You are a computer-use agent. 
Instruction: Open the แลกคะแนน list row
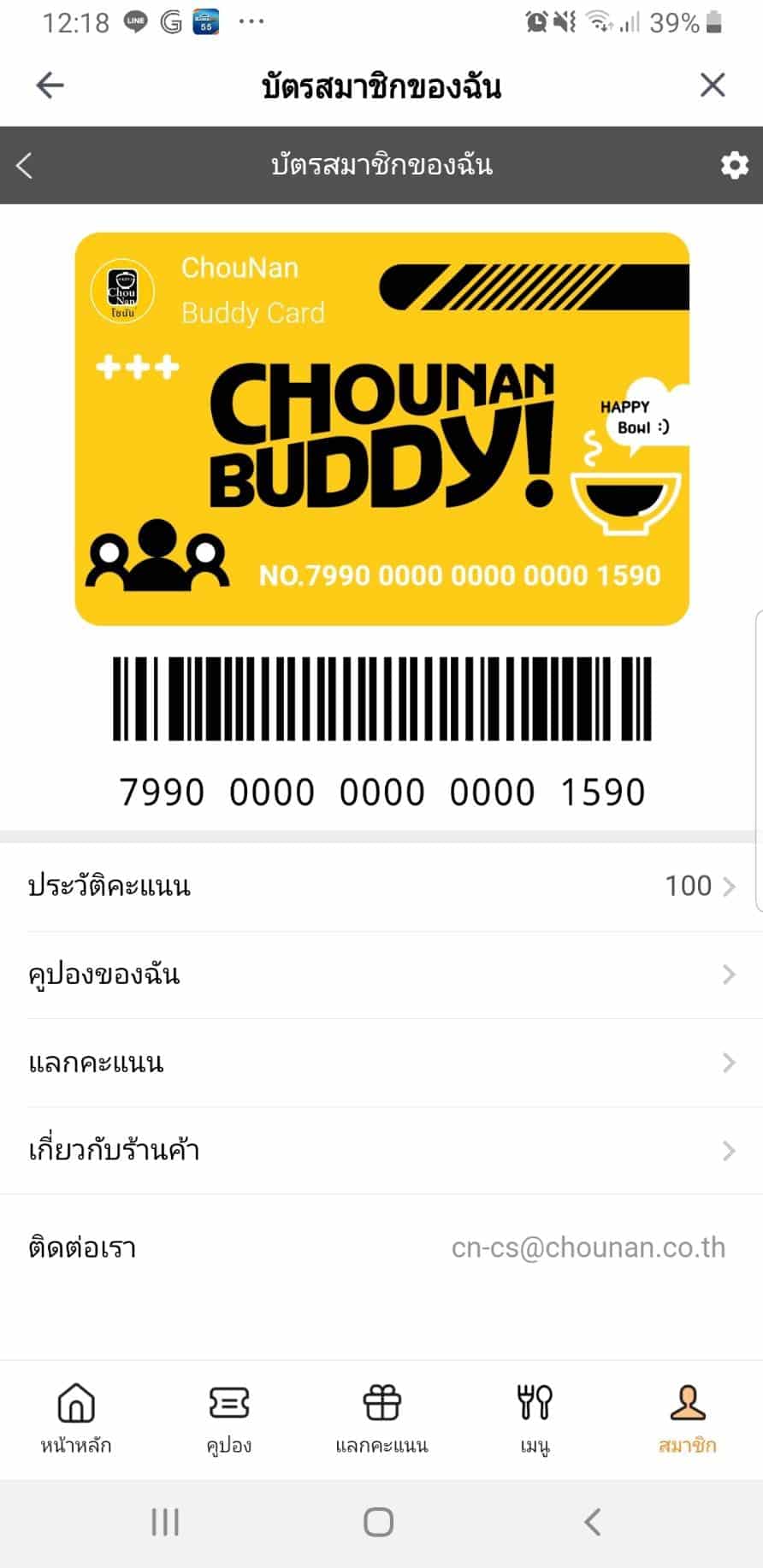click(x=381, y=1063)
